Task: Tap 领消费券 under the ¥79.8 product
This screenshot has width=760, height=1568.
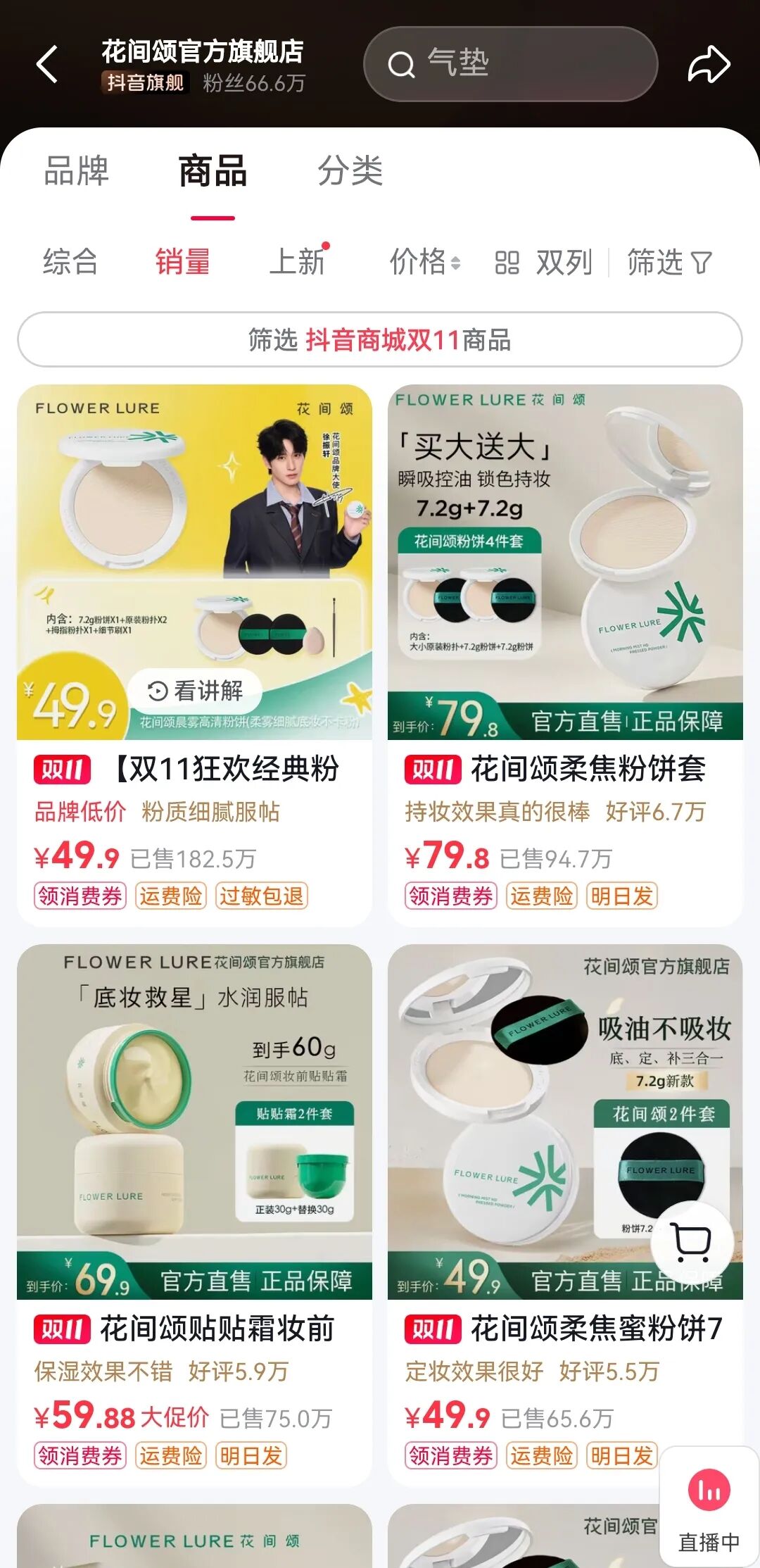Action: click(451, 896)
